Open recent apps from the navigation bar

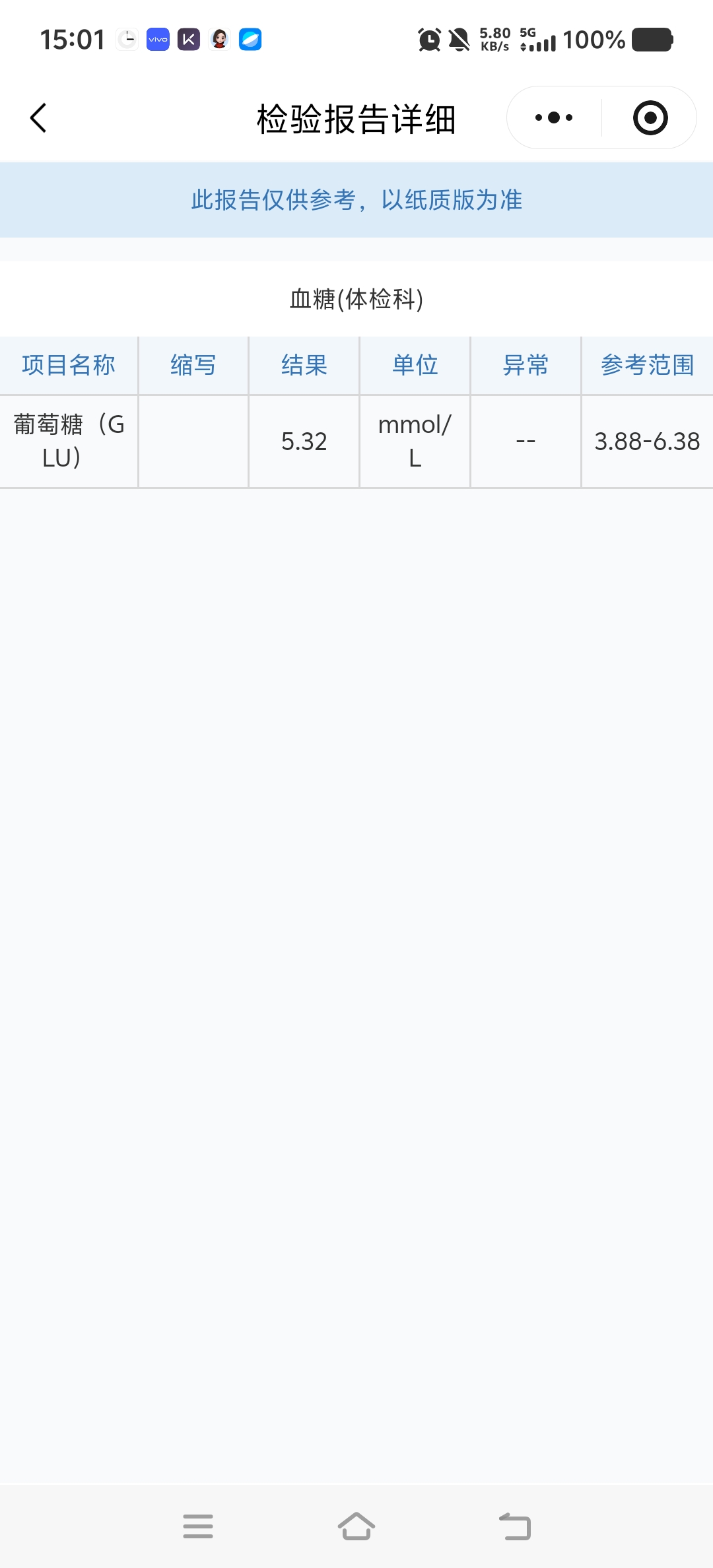198,1526
